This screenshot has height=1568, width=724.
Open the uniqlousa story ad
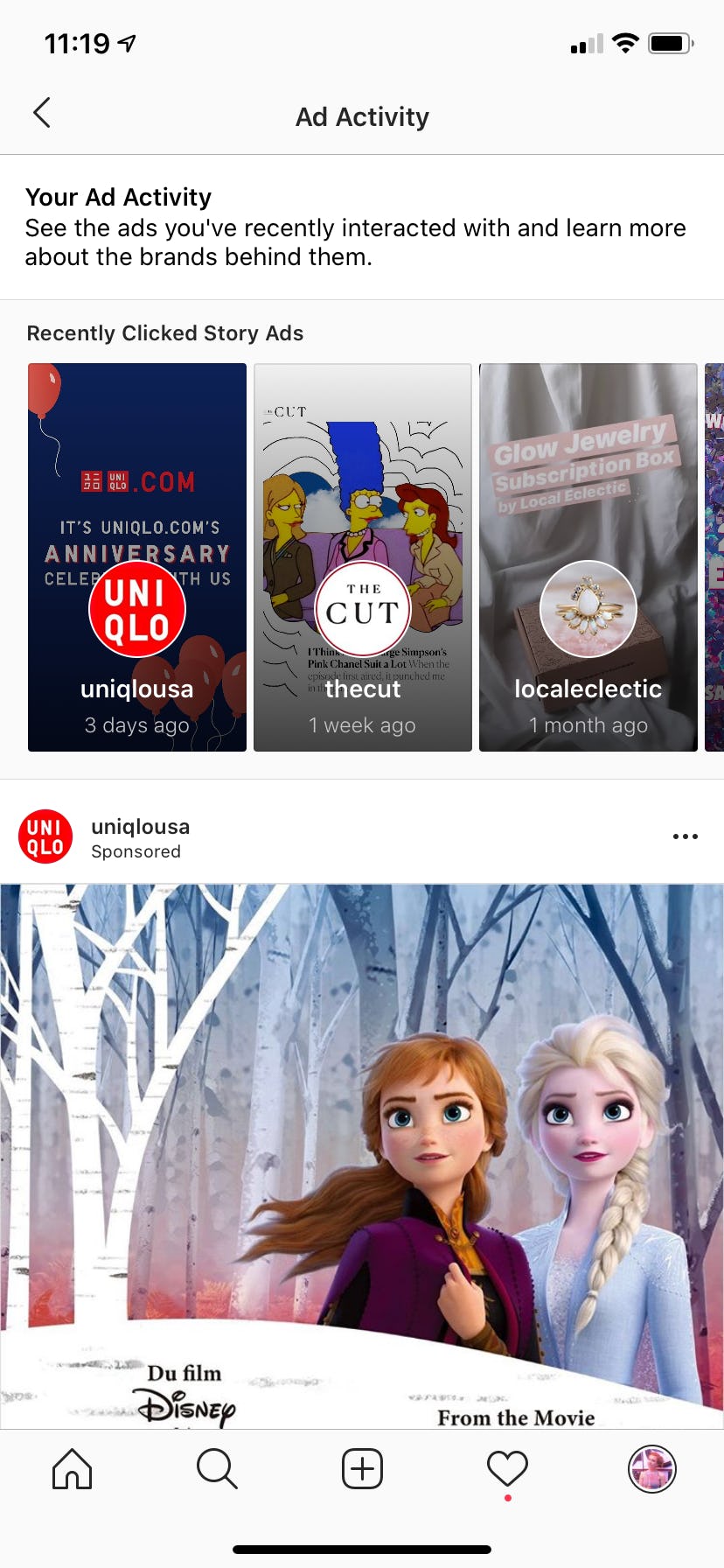click(x=137, y=557)
